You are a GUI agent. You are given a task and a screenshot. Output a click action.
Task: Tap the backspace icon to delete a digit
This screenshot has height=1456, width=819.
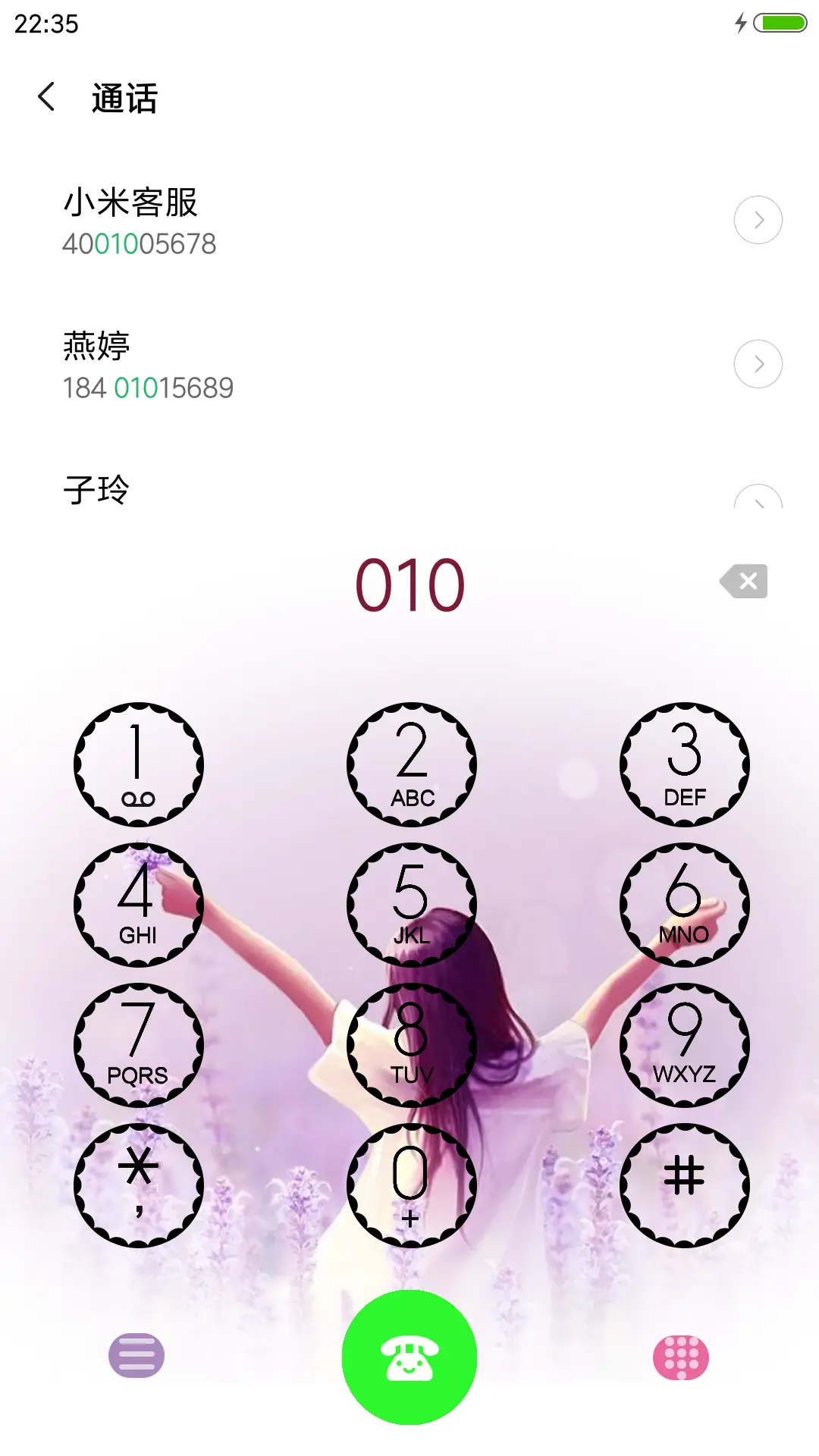click(x=743, y=582)
